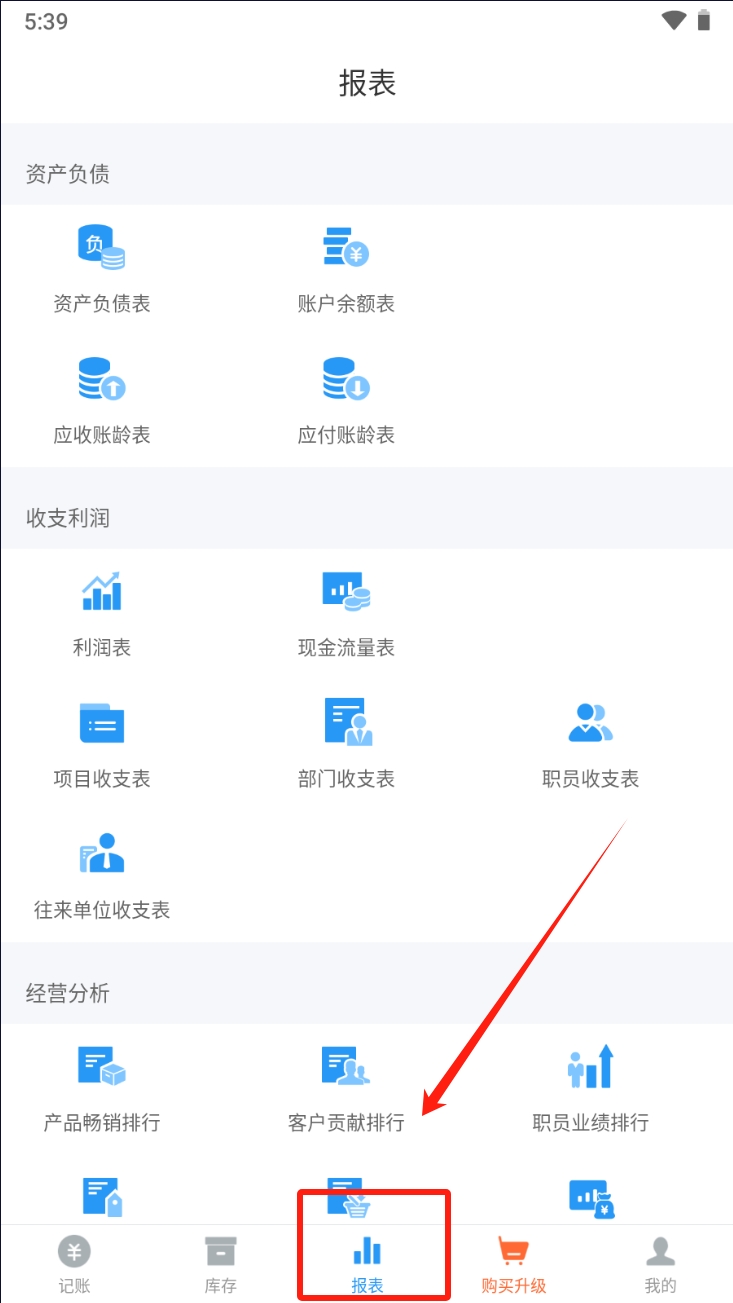This screenshot has width=733, height=1303.
Task: Select 客户贡献排行 ranking
Action: pyautogui.click(x=346, y=1087)
